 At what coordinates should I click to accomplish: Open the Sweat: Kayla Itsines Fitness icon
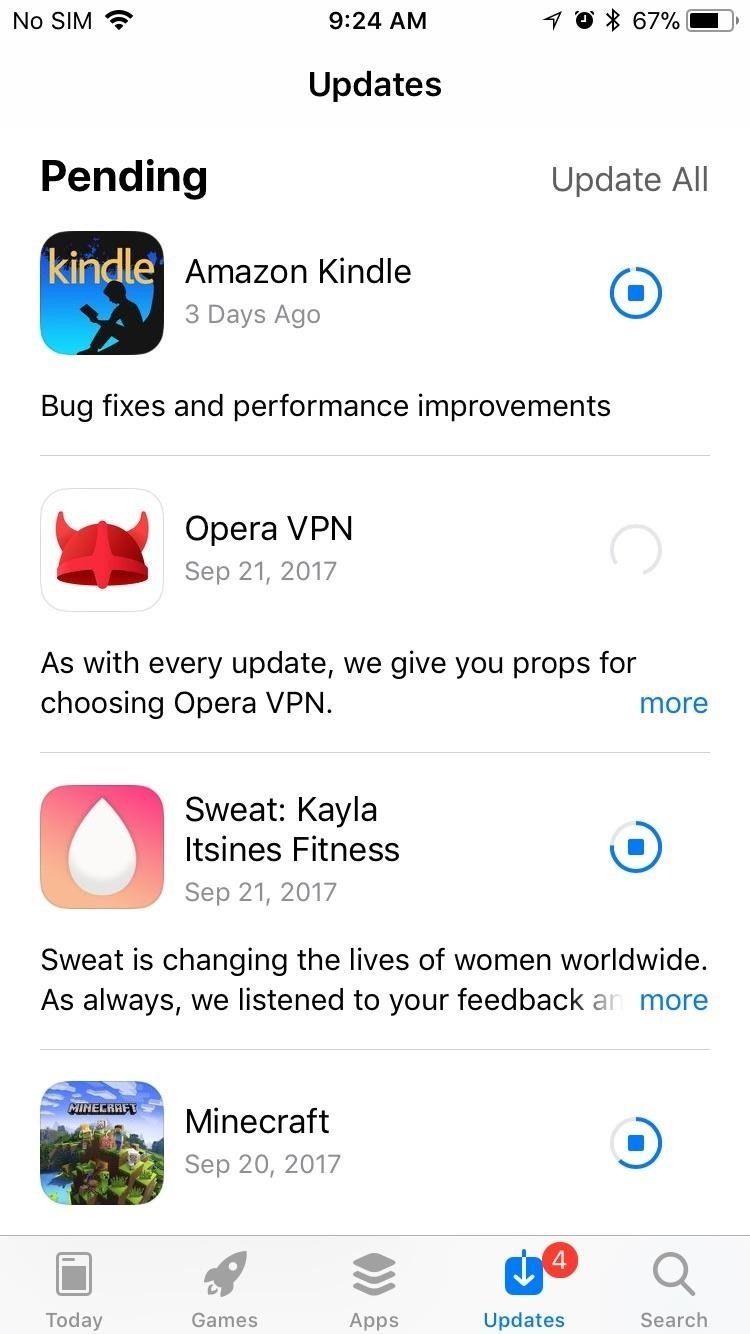pos(101,846)
